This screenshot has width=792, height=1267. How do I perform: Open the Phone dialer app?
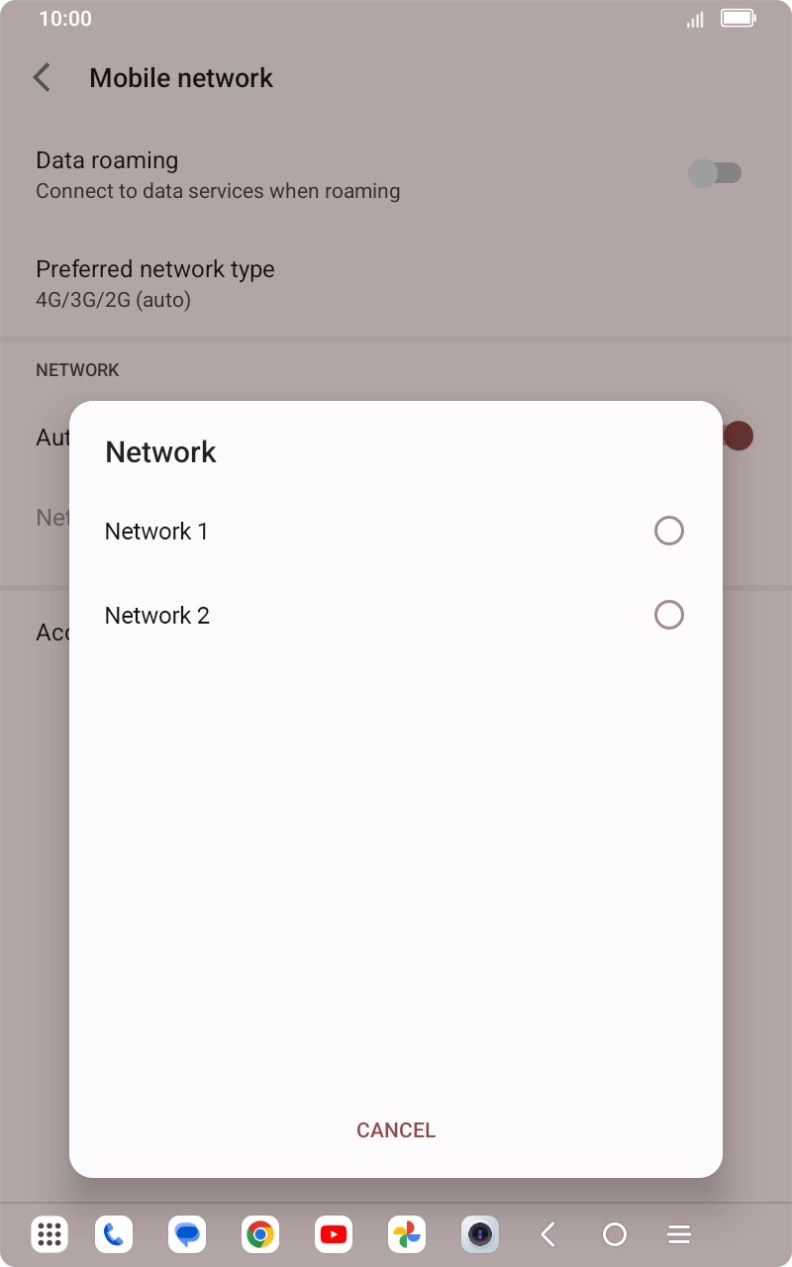pyautogui.click(x=113, y=1234)
